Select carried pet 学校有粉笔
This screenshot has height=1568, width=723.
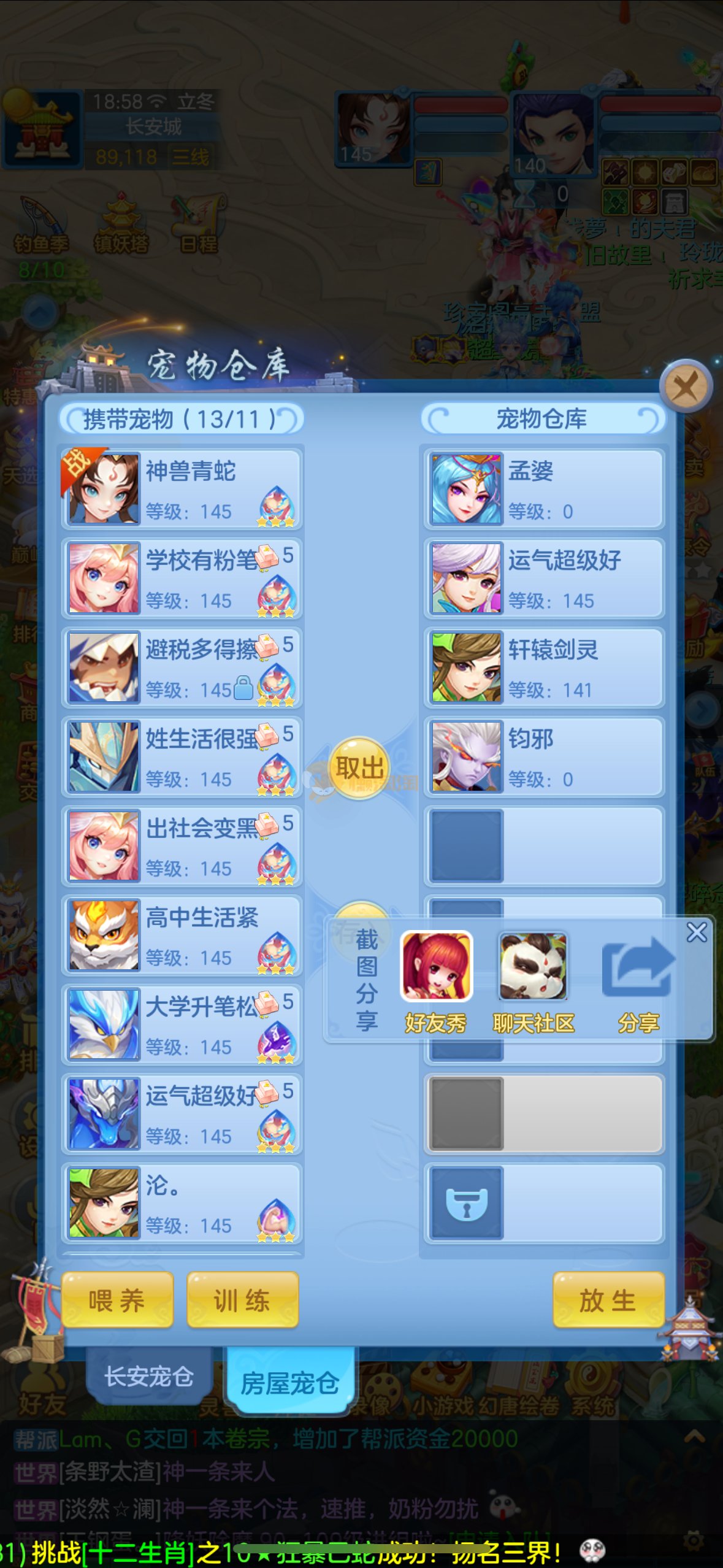182,578
